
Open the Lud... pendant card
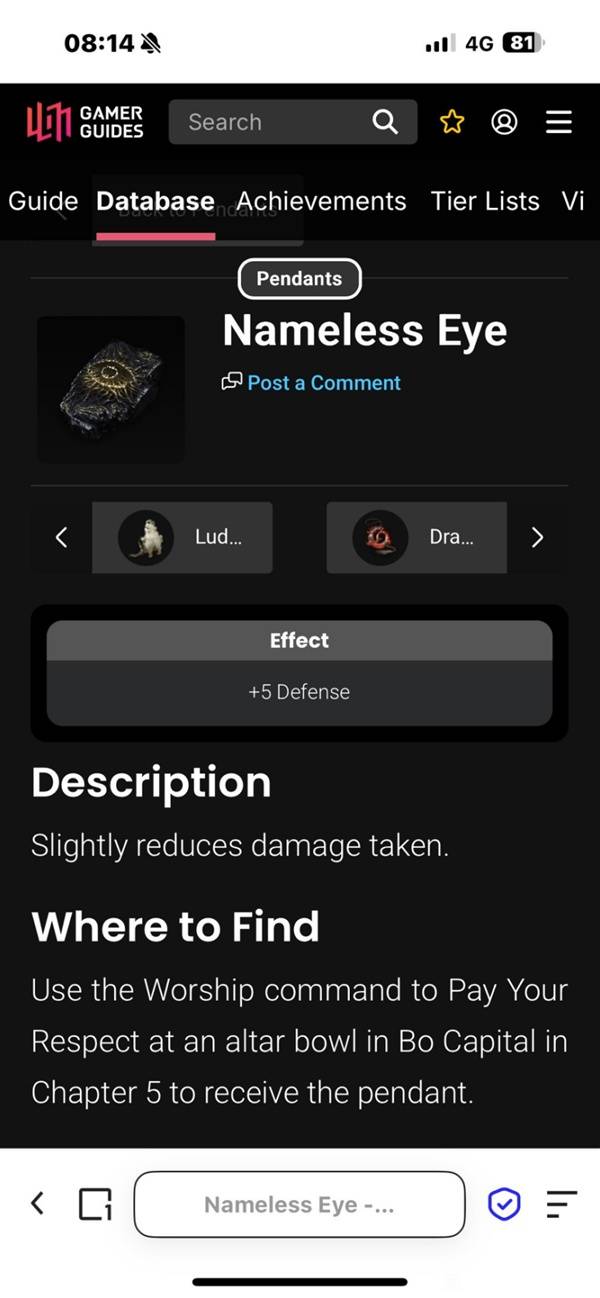point(182,538)
